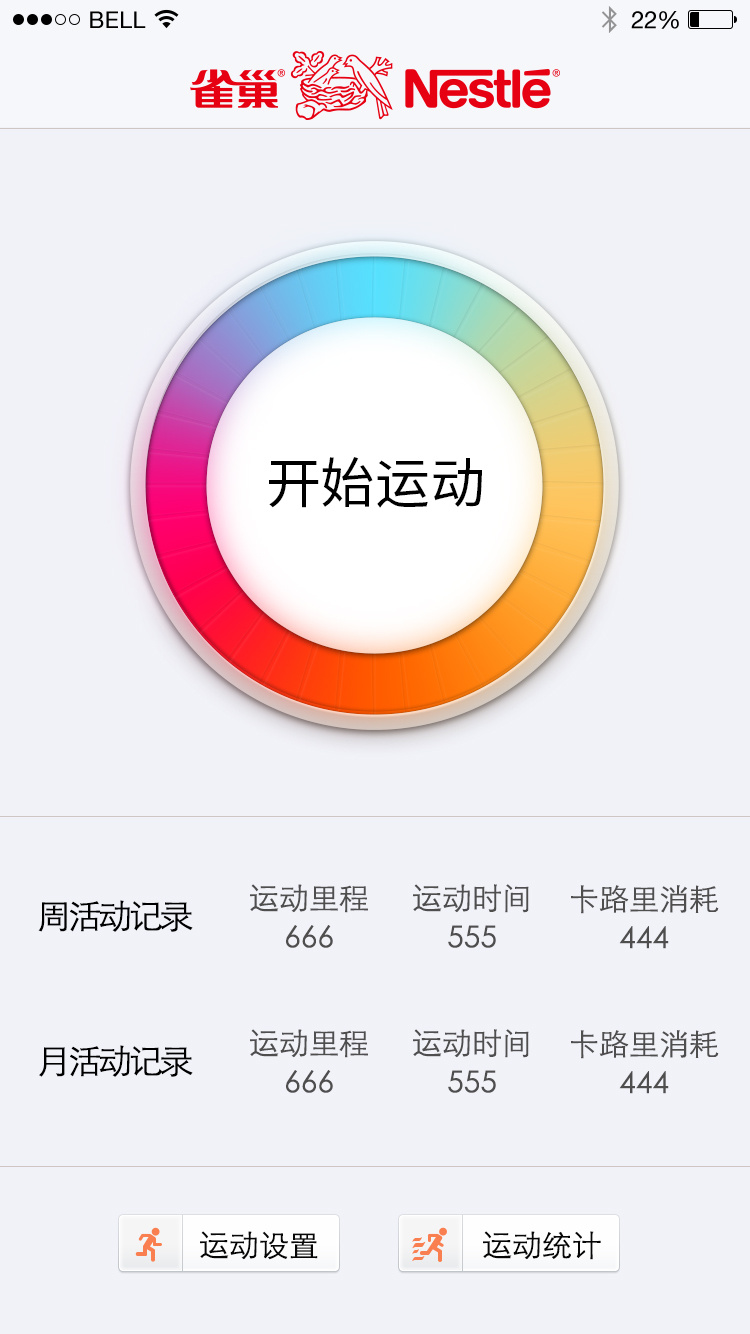Open 运动设置 at the bottom left
Viewport: 750px width, 1334px height.
tap(260, 1245)
